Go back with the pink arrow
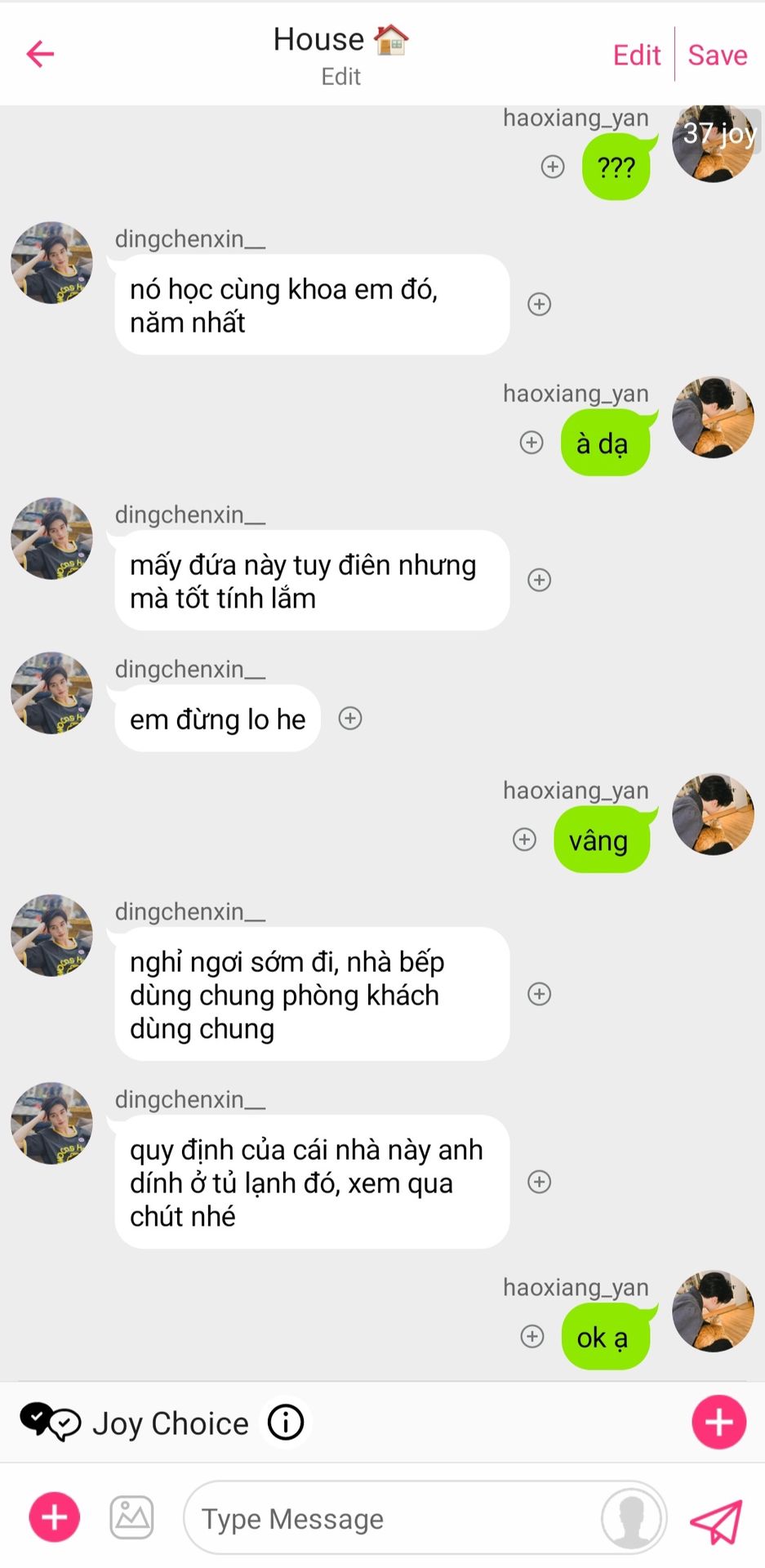The image size is (765, 1568). (x=40, y=54)
